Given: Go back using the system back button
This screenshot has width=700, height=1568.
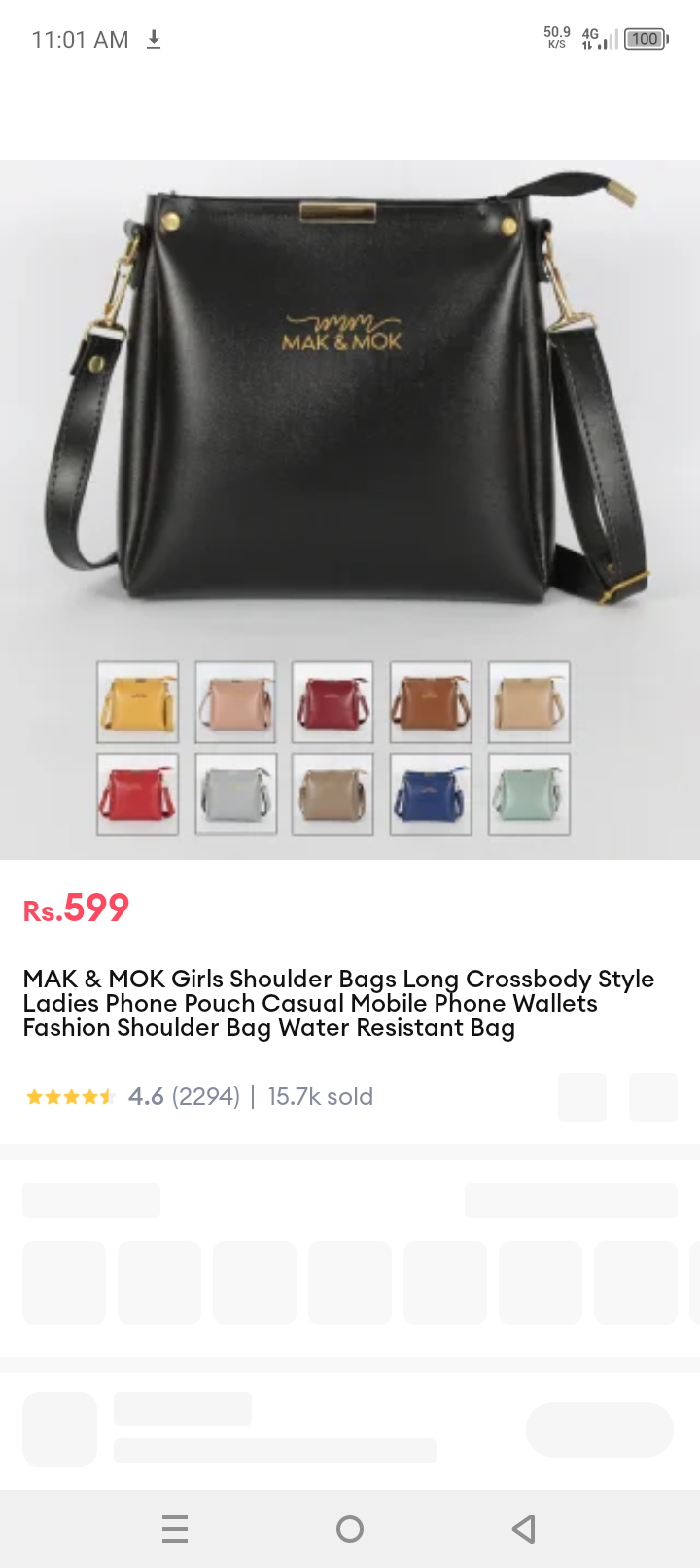Looking at the screenshot, I should coord(524,1529).
